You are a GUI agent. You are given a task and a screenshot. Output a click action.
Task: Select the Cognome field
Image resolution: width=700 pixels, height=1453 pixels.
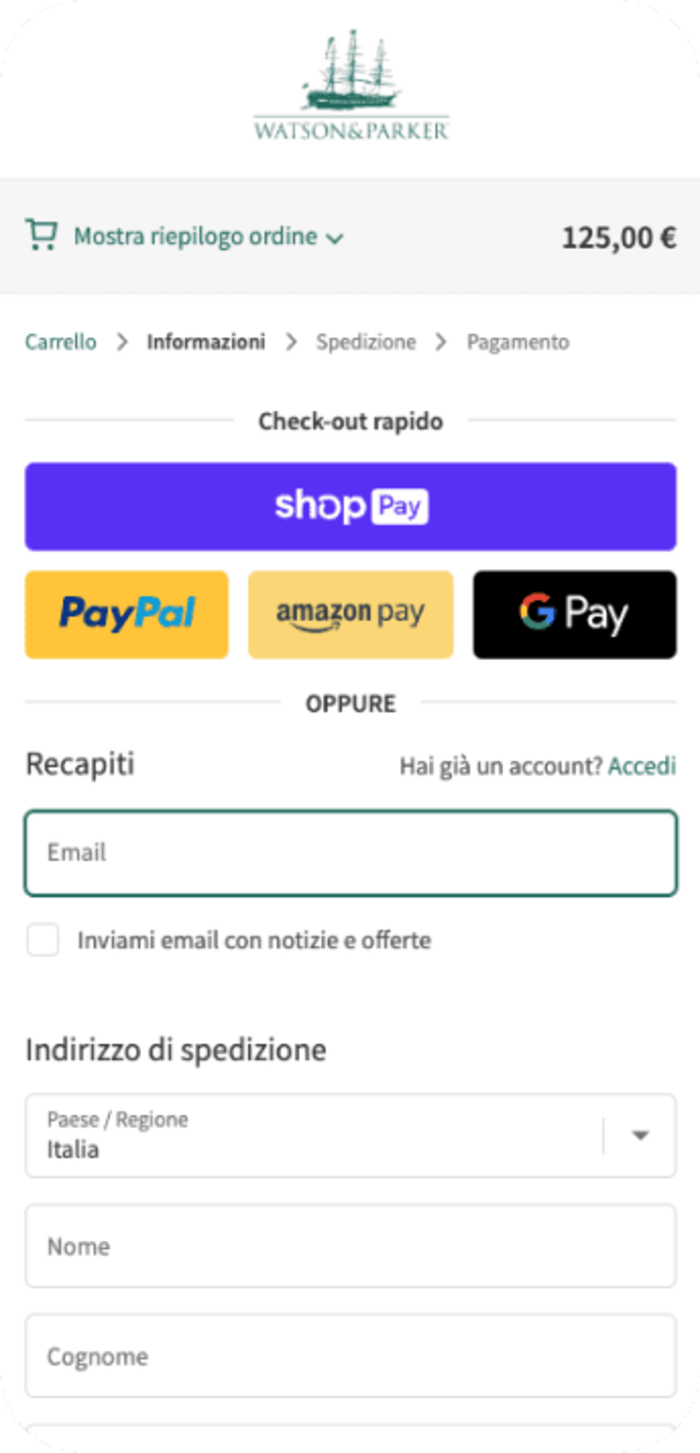pyautogui.click(x=350, y=1356)
